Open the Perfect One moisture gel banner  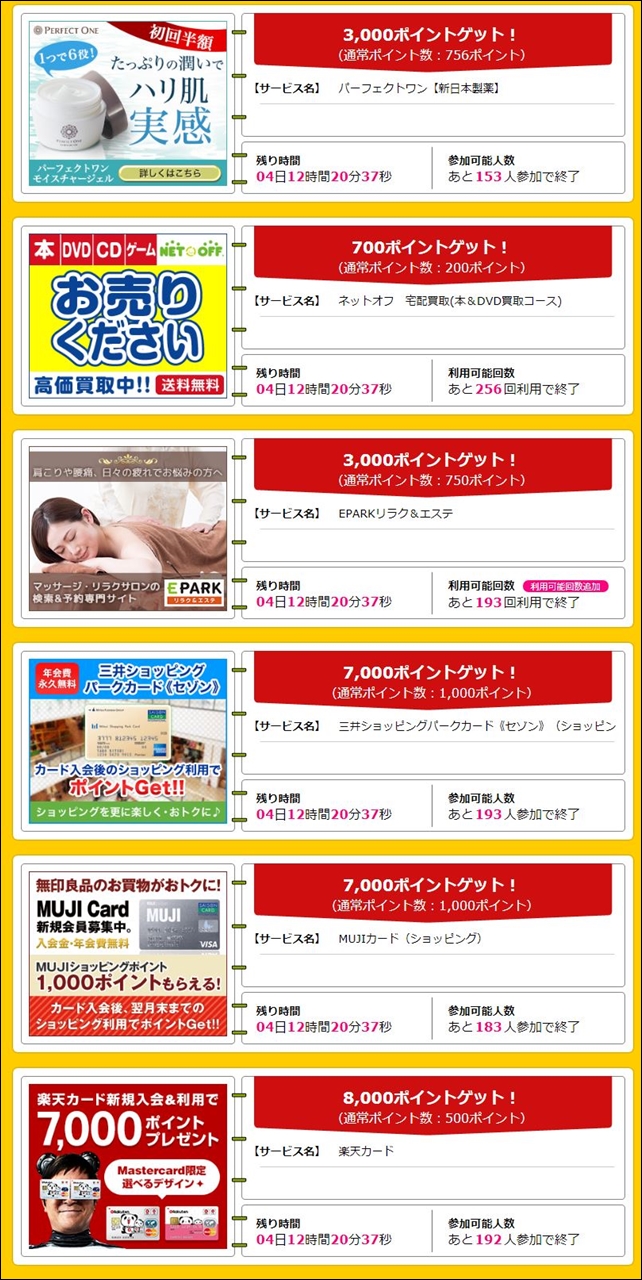(x=128, y=104)
